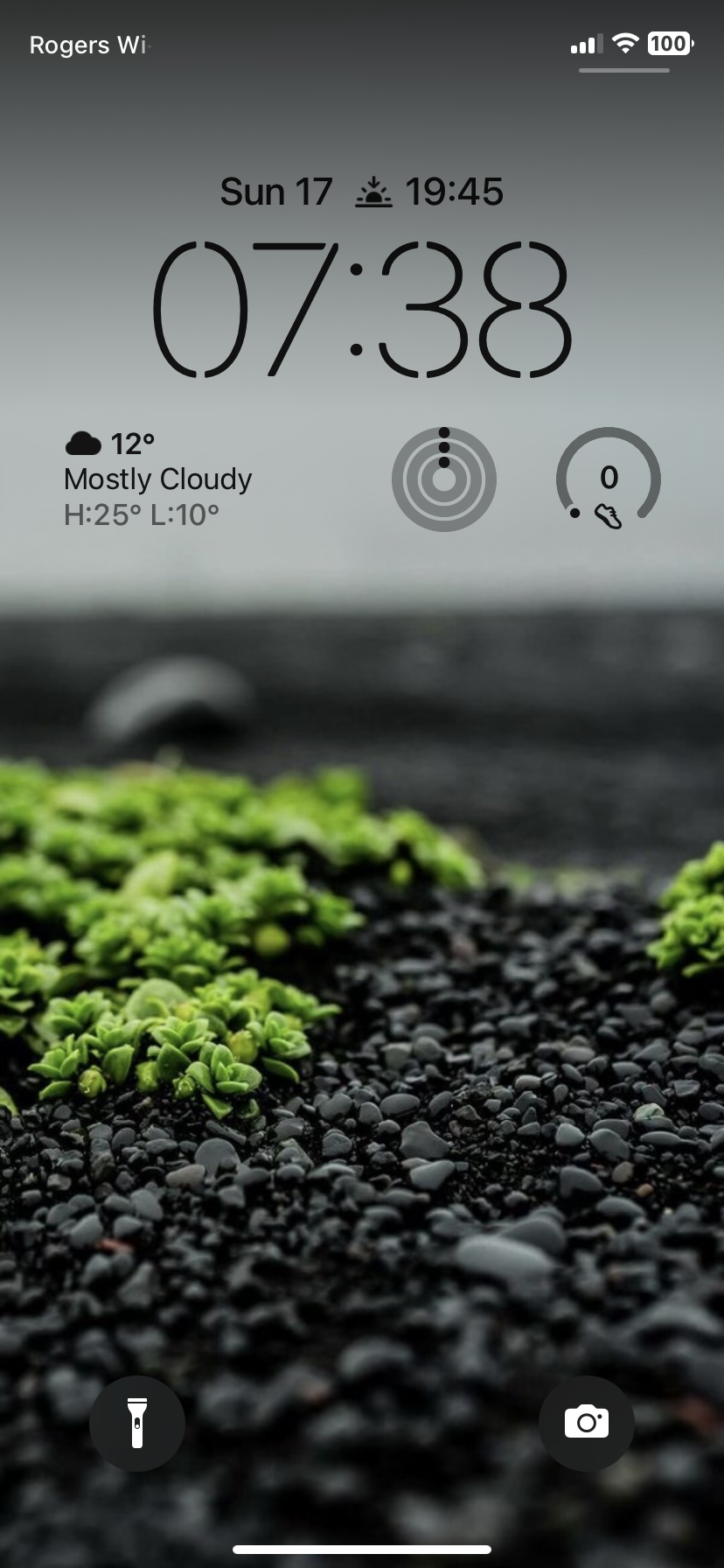Open the activity rings widget
724x1568 pixels.
click(443, 479)
